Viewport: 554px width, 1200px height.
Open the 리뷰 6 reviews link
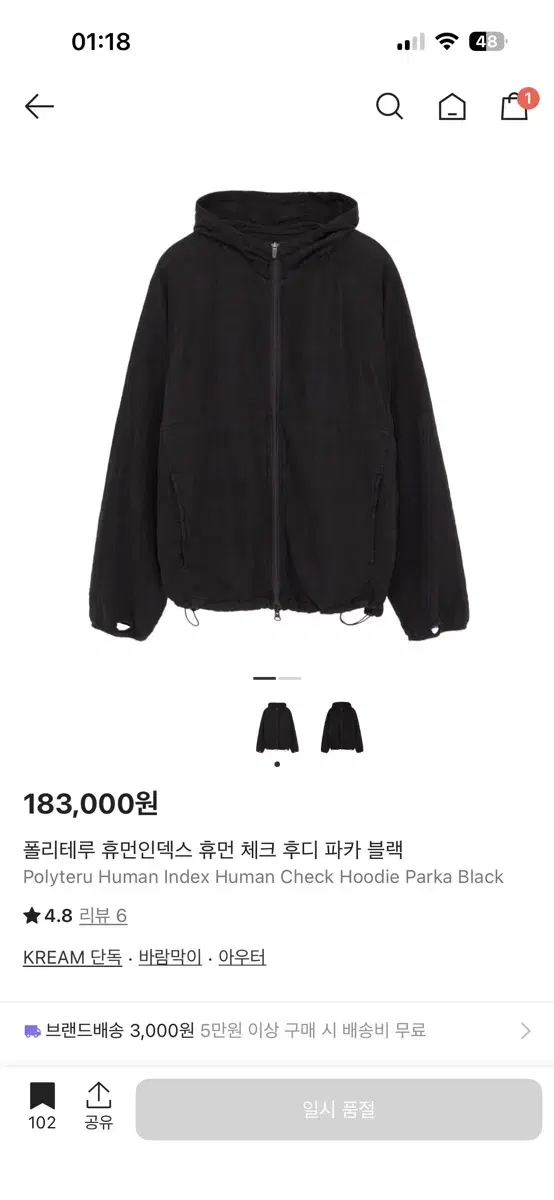point(103,915)
